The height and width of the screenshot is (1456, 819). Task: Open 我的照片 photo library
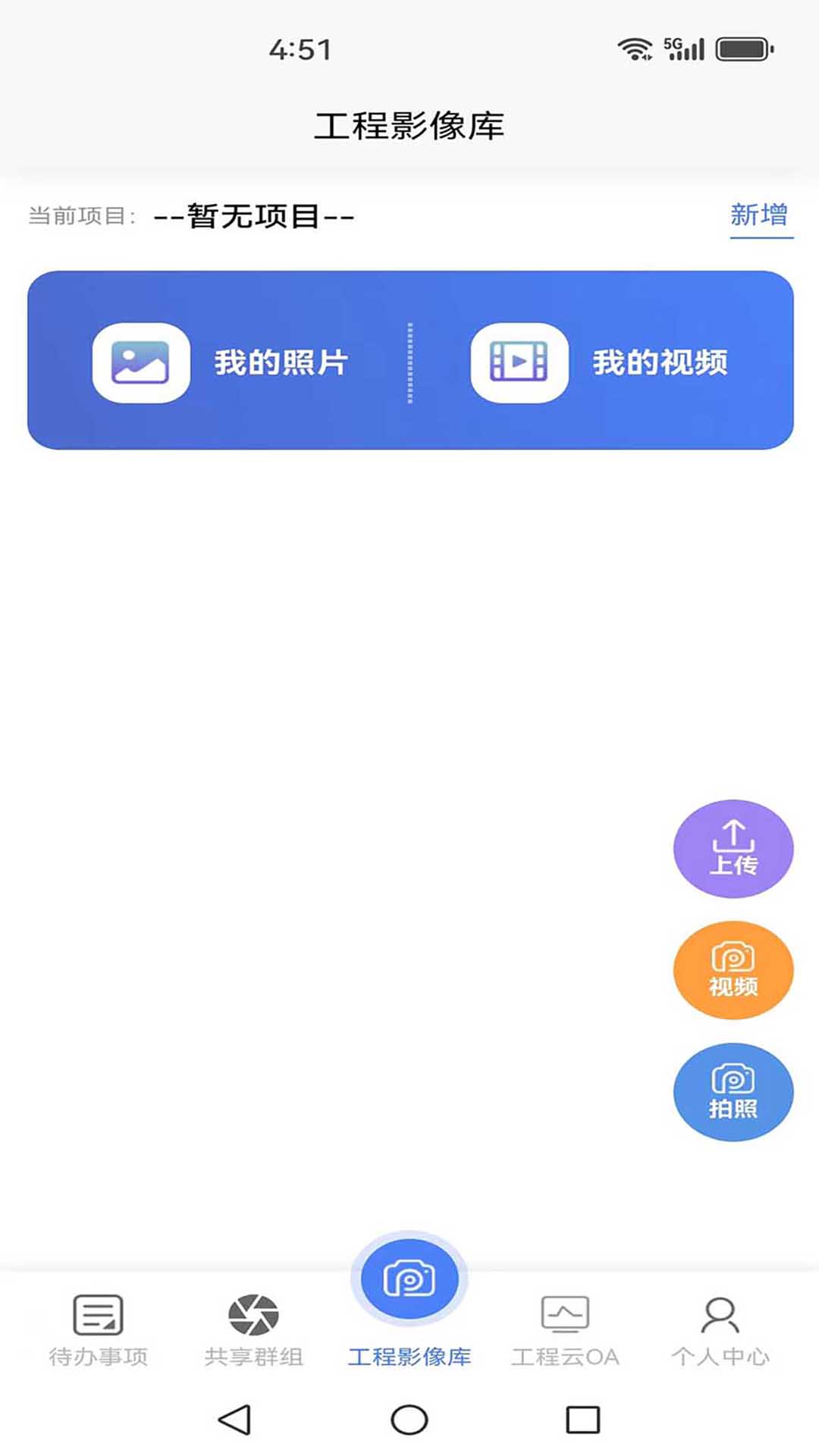[220, 362]
